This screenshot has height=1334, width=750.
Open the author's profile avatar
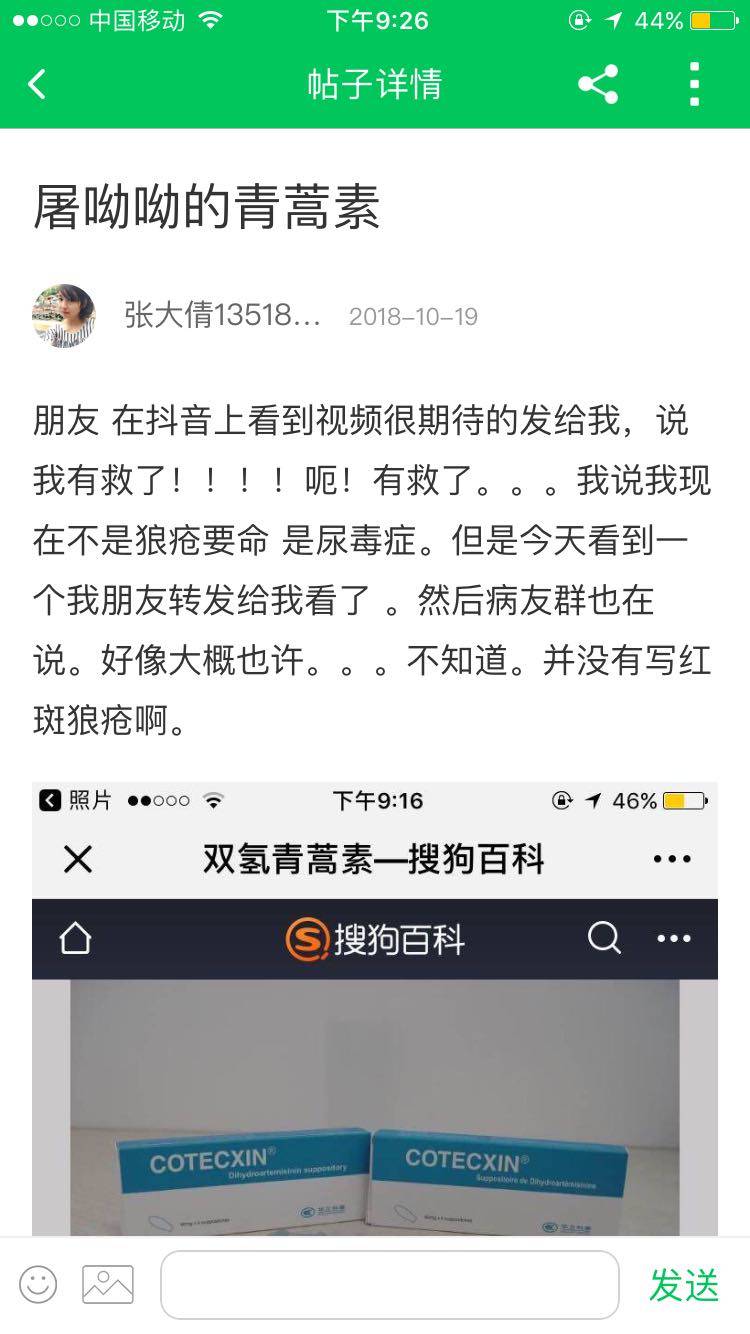pos(64,316)
